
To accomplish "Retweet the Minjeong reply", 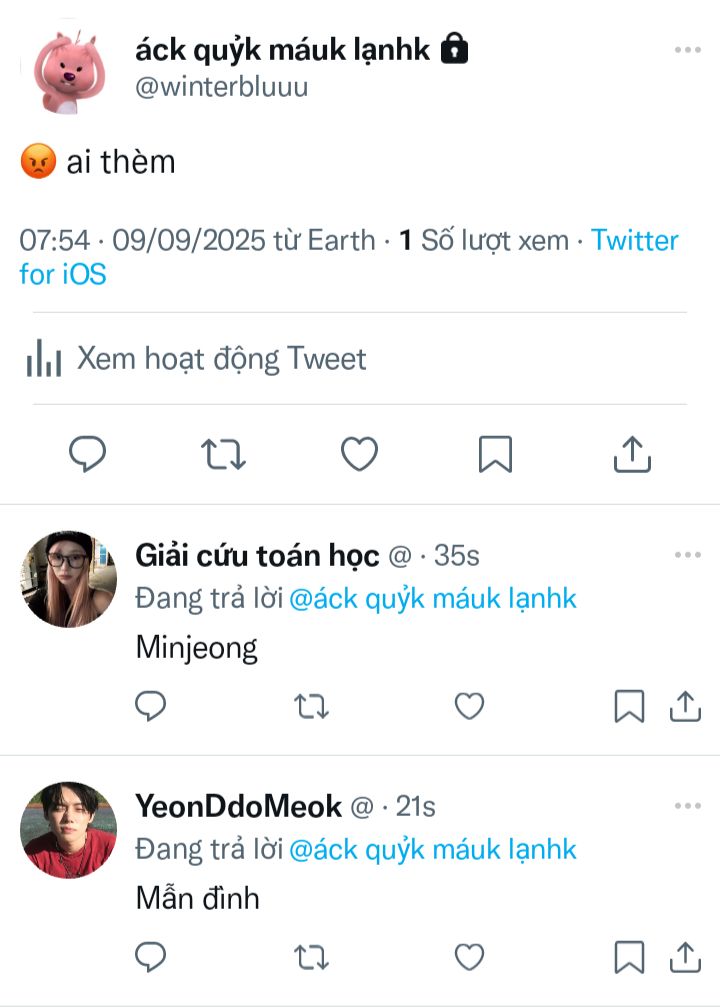I will point(311,707).
